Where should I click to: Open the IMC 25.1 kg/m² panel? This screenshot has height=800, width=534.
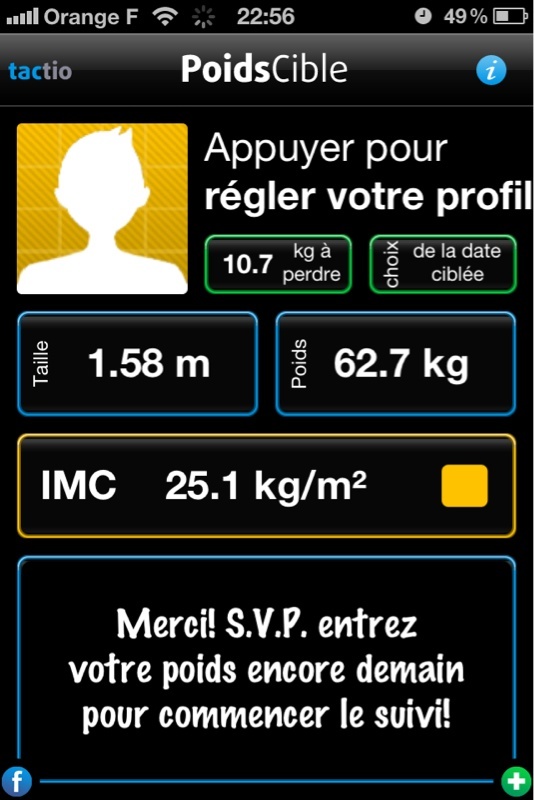(266, 485)
